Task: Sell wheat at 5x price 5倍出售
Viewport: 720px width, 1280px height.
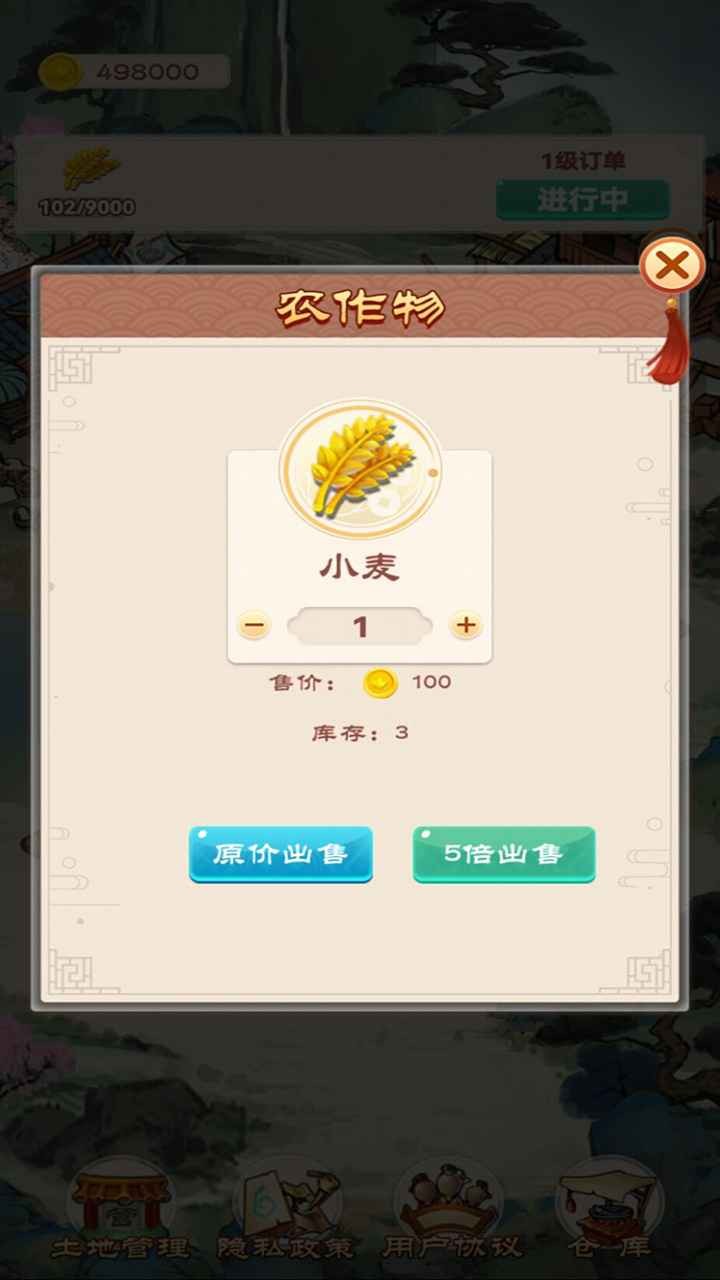Action: click(x=504, y=854)
